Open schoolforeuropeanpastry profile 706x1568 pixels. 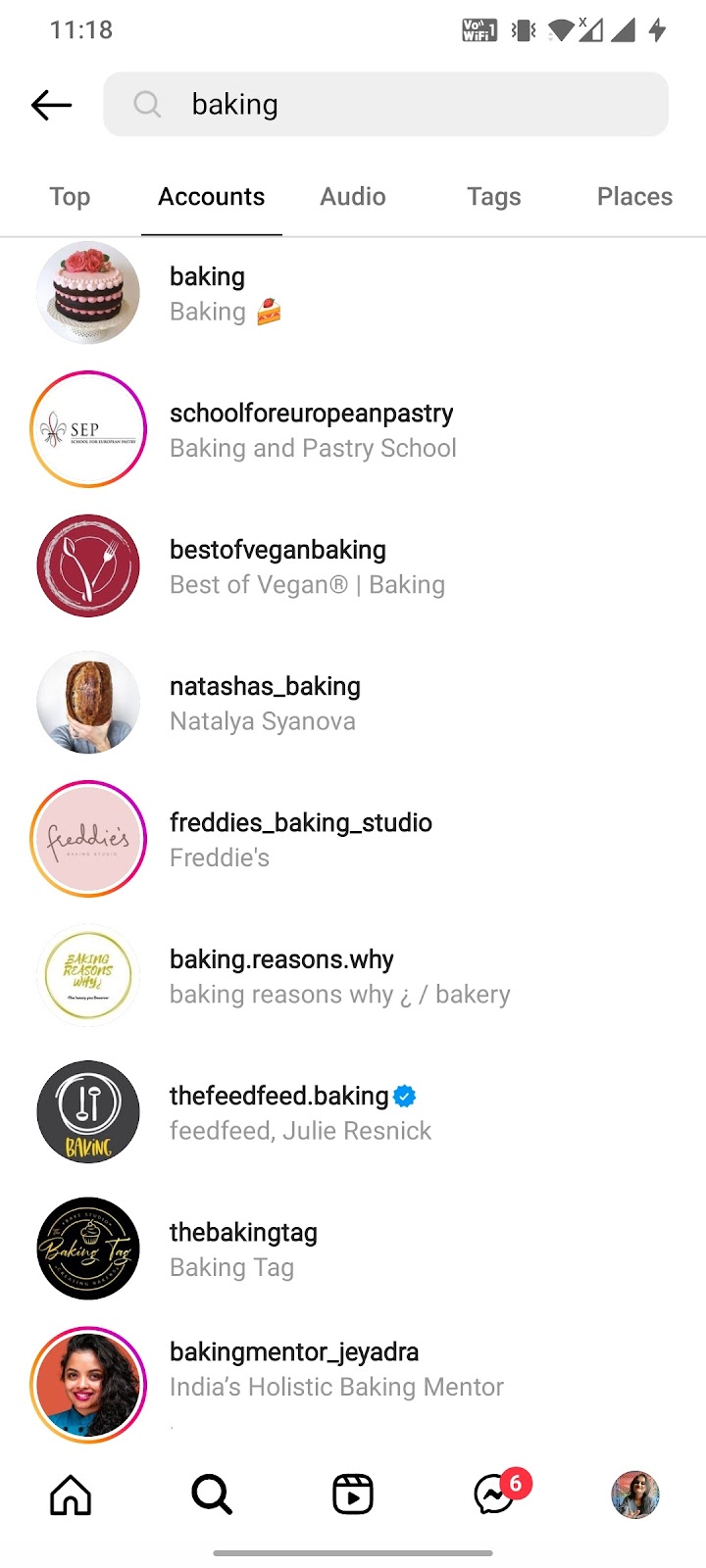click(x=311, y=429)
